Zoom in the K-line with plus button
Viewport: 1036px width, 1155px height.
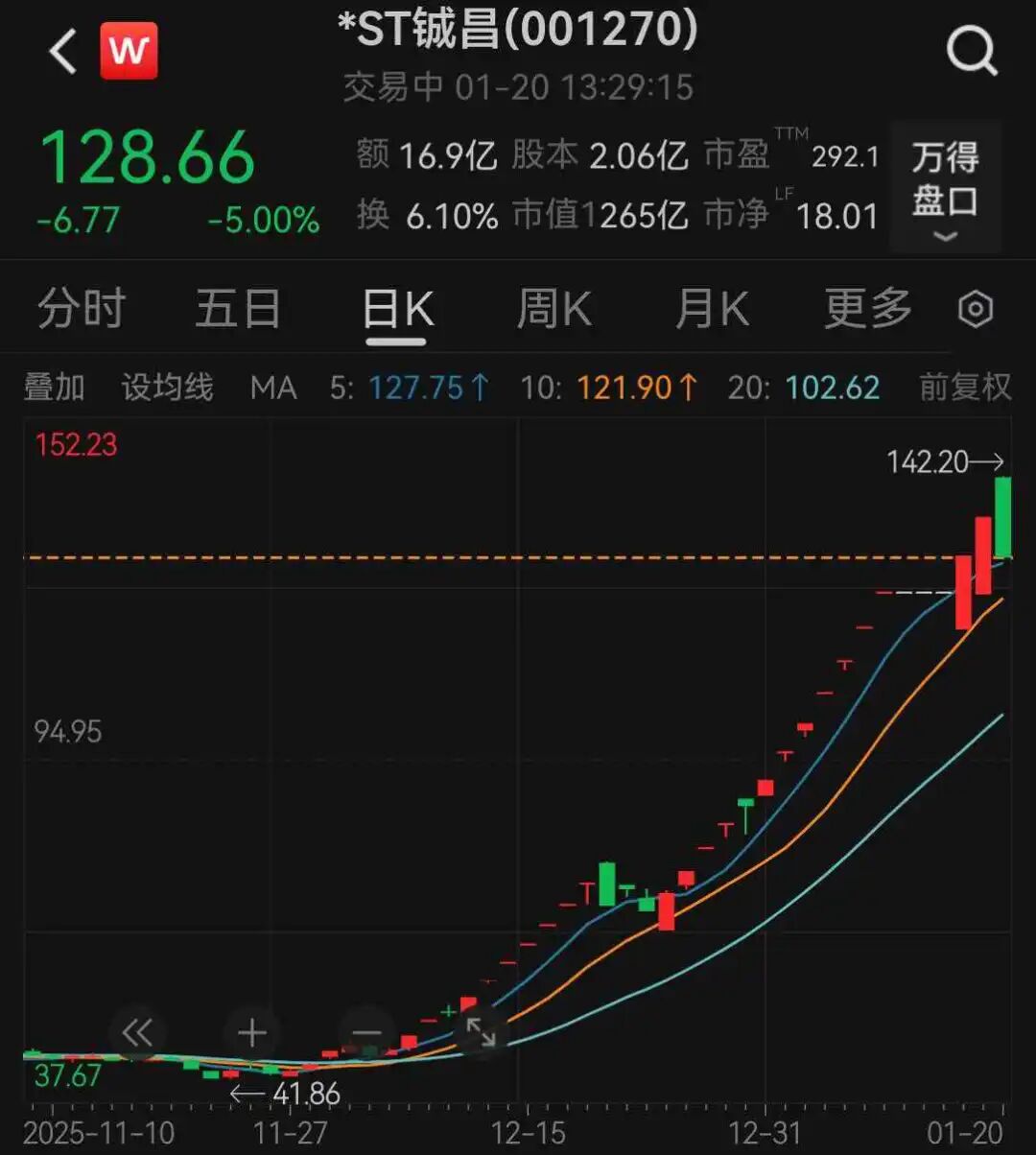pos(251,1033)
